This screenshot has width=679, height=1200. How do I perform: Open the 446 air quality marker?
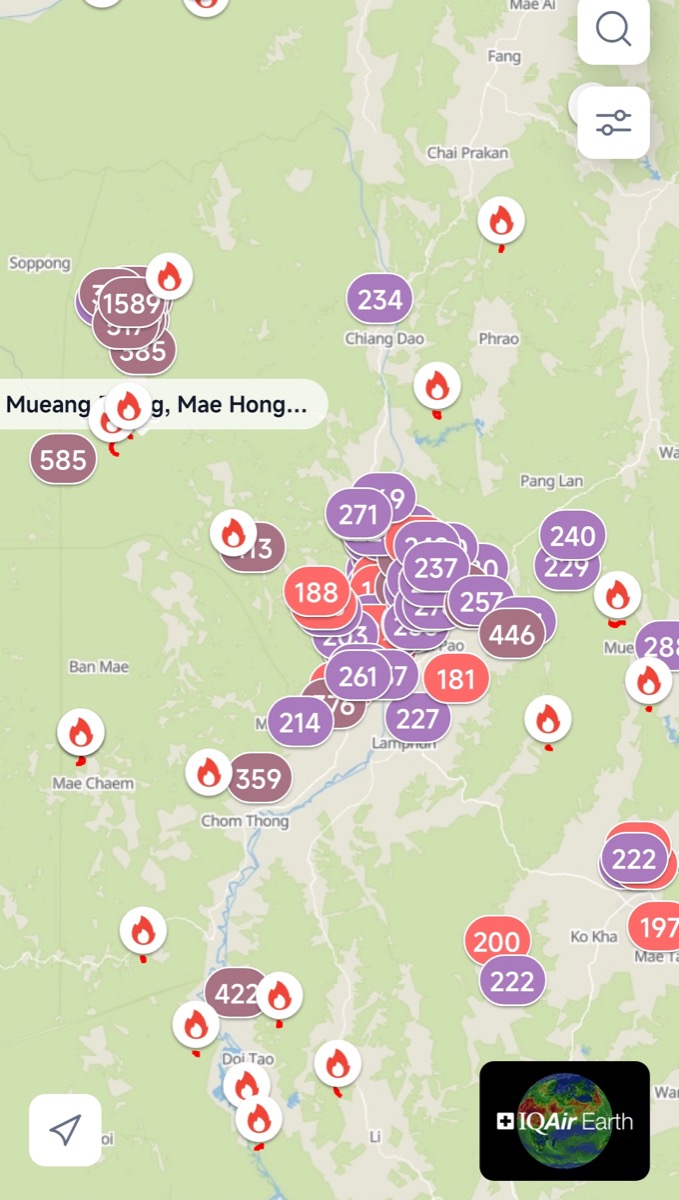[x=512, y=634]
